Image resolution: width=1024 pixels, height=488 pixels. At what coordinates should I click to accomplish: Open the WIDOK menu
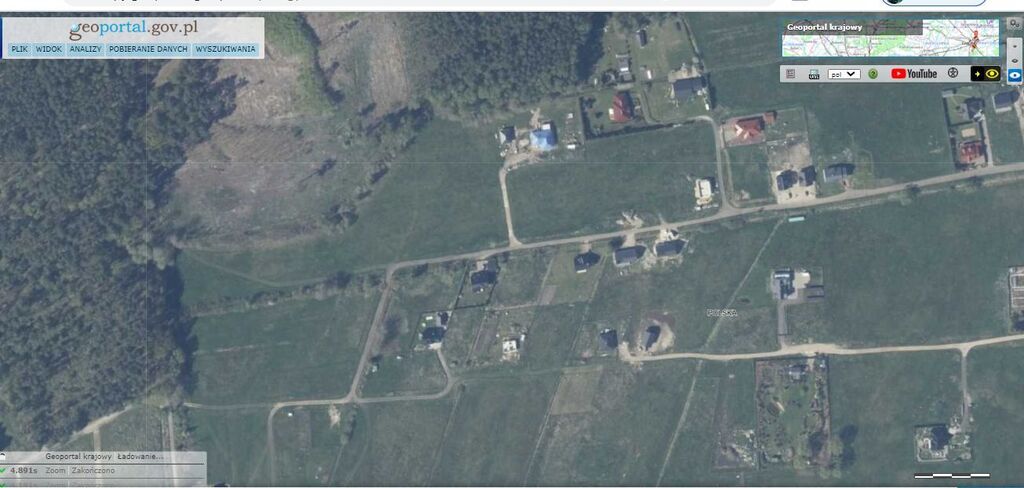tap(48, 49)
